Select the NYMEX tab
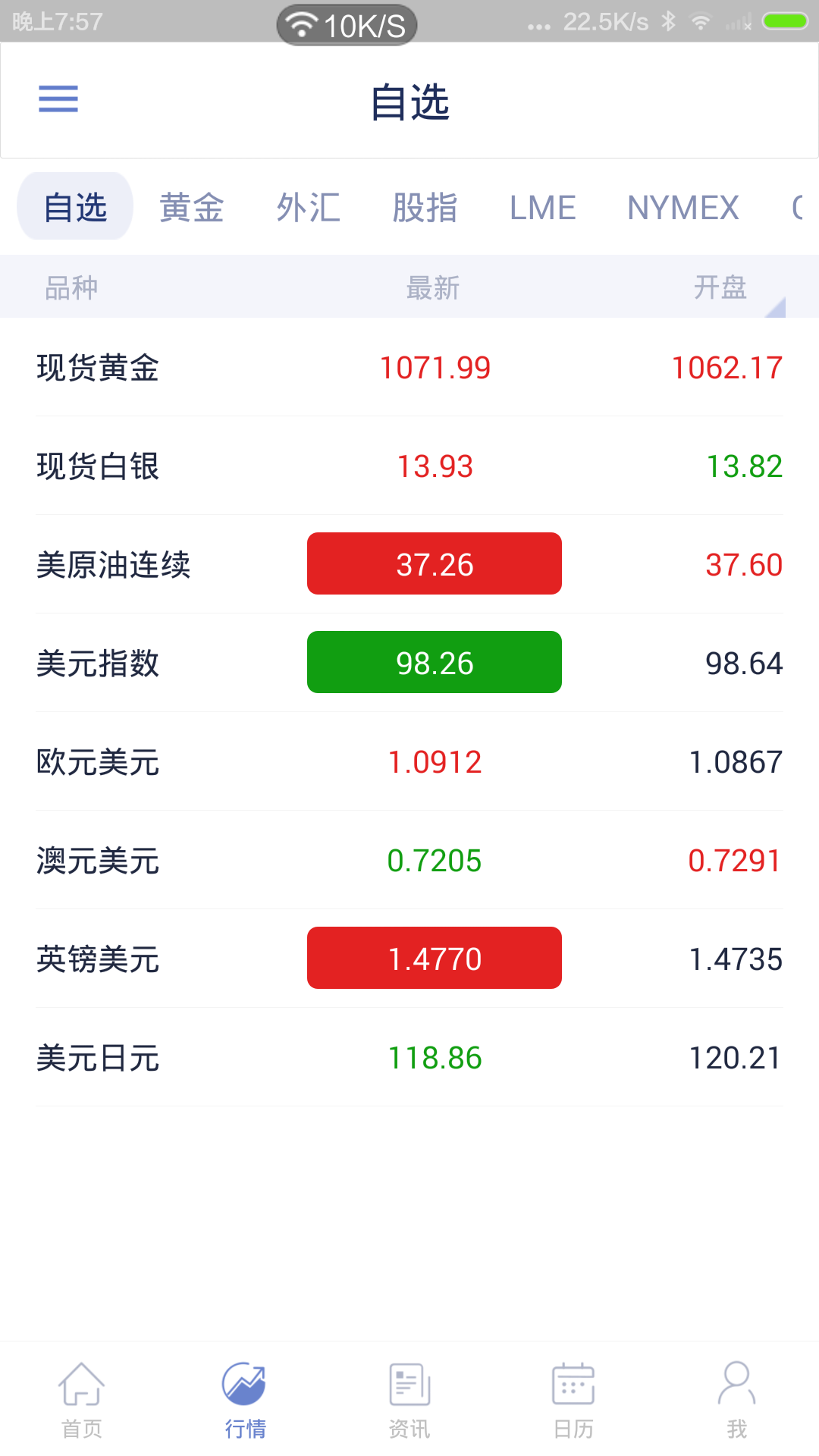The image size is (819, 1456). click(683, 207)
